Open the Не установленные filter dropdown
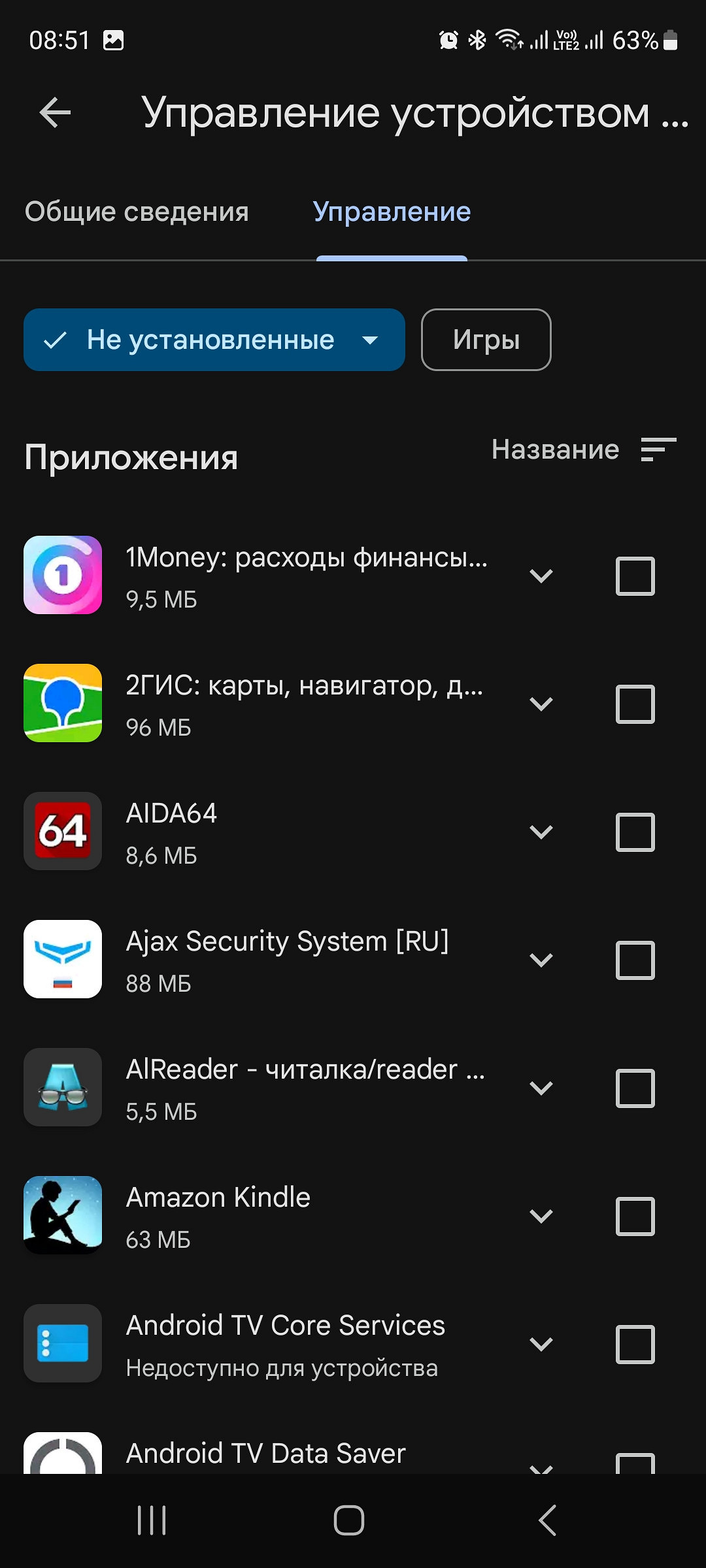 click(x=214, y=340)
